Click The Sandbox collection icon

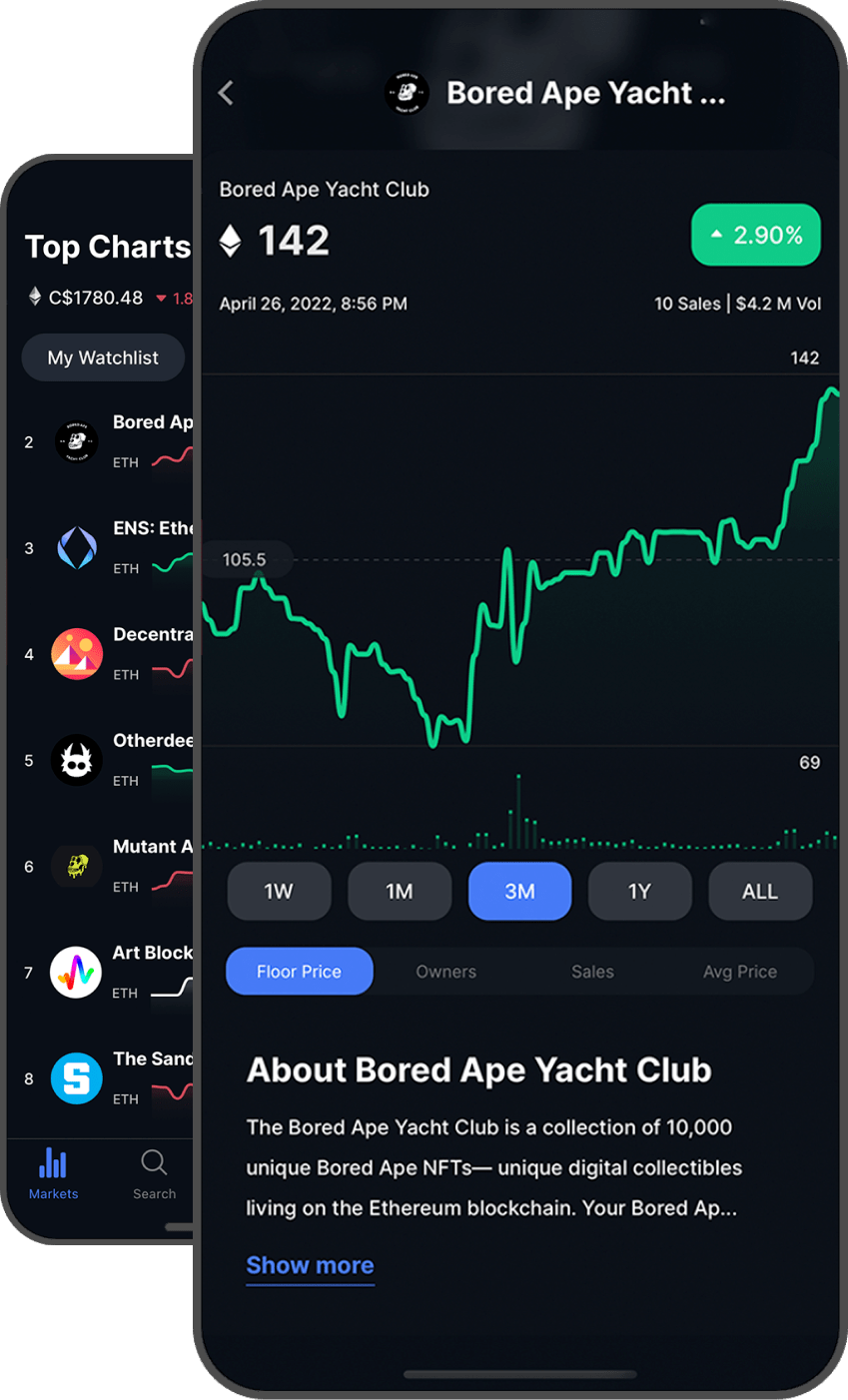(77, 1078)
